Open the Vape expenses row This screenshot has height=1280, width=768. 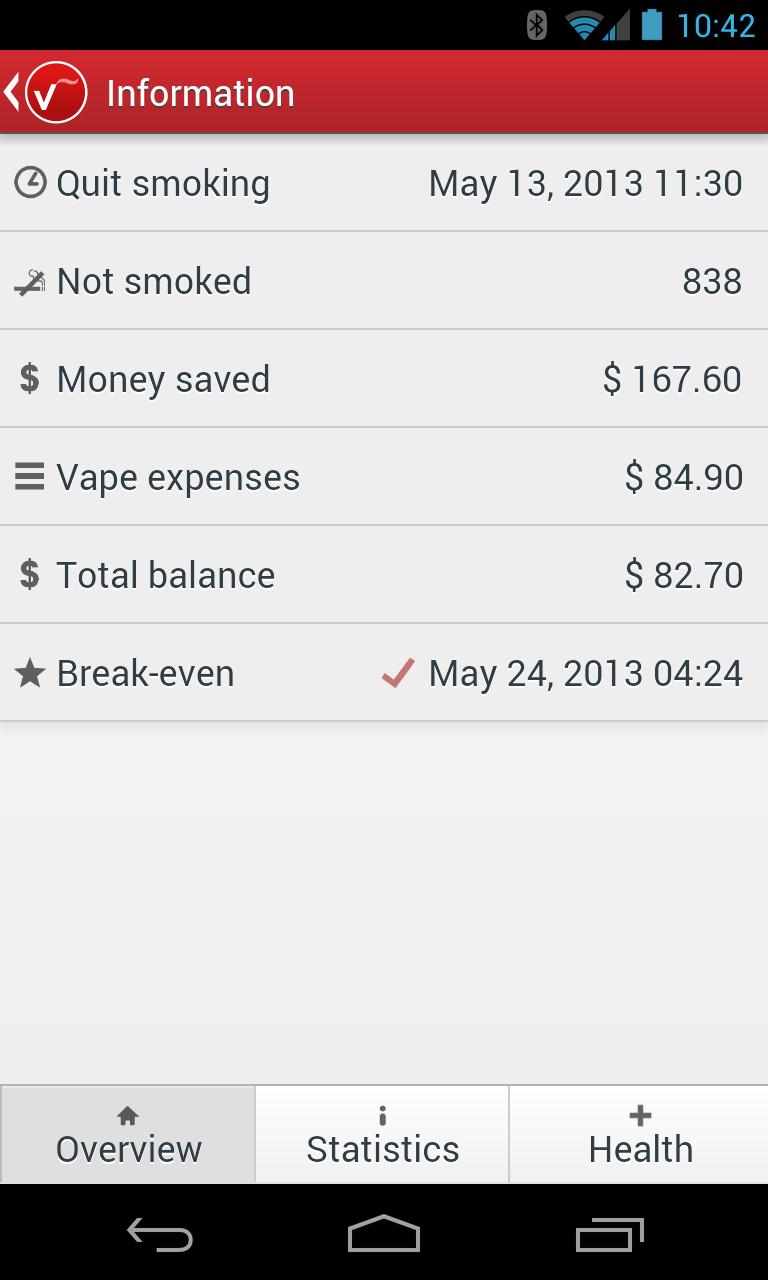point(384,477)
